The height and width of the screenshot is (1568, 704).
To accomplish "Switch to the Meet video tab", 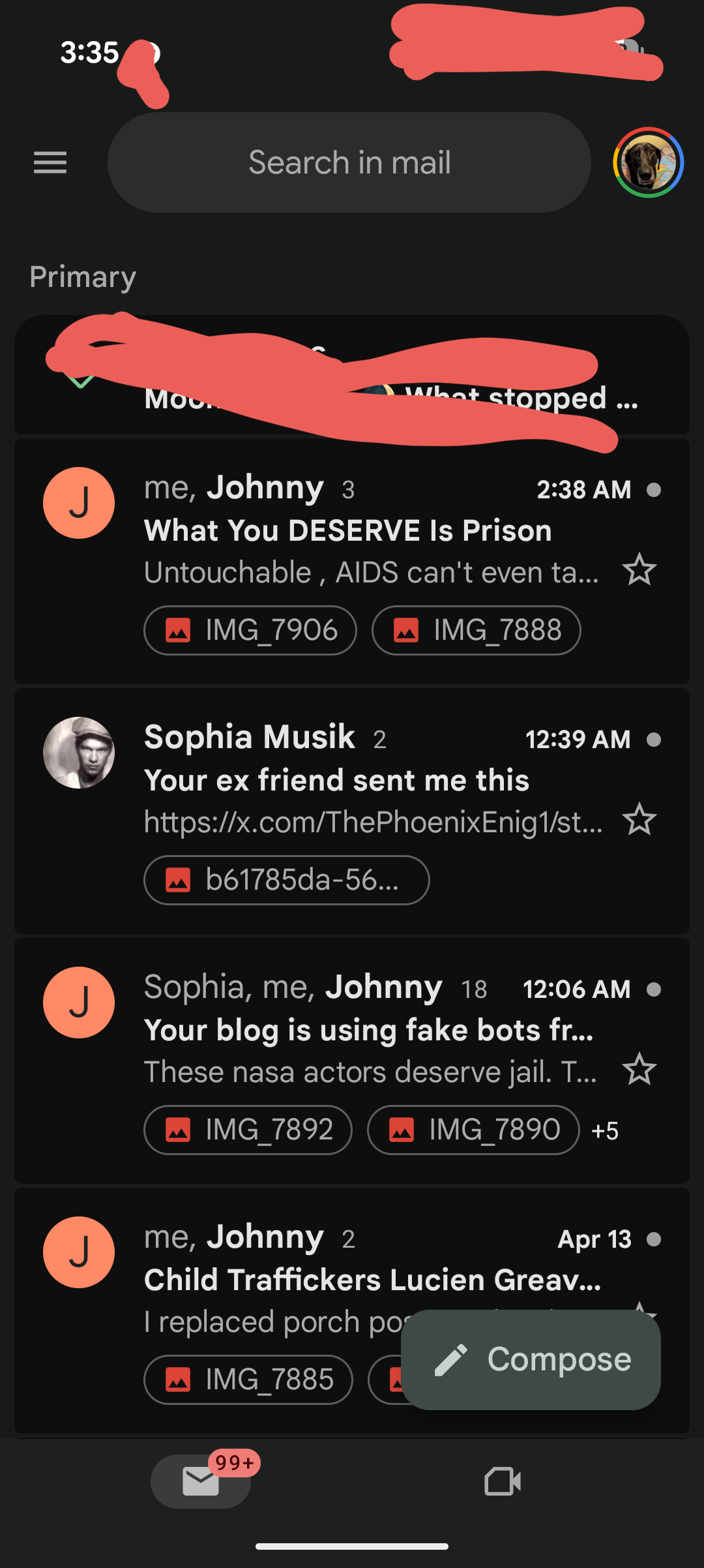I will (503, 1482).
